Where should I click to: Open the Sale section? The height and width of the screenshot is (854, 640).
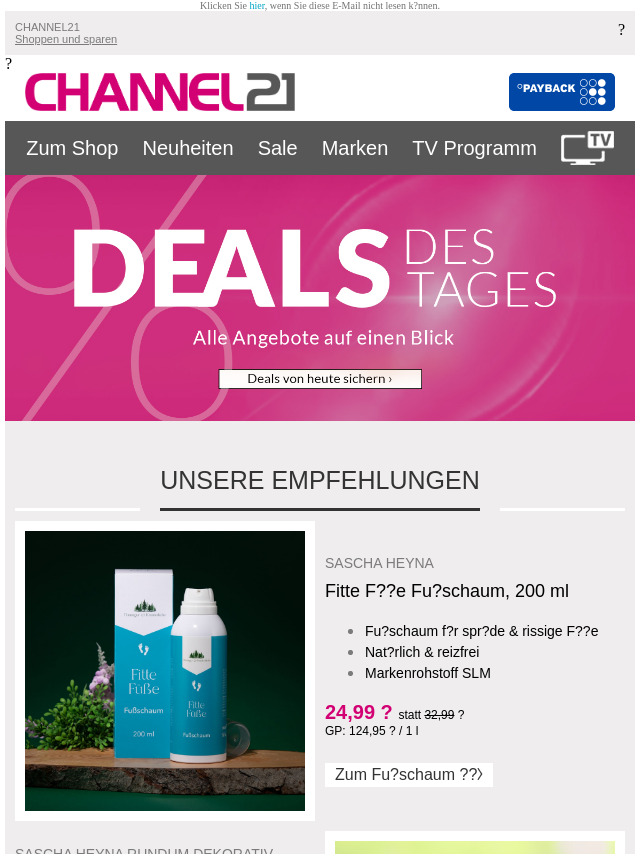coord(277,148)
